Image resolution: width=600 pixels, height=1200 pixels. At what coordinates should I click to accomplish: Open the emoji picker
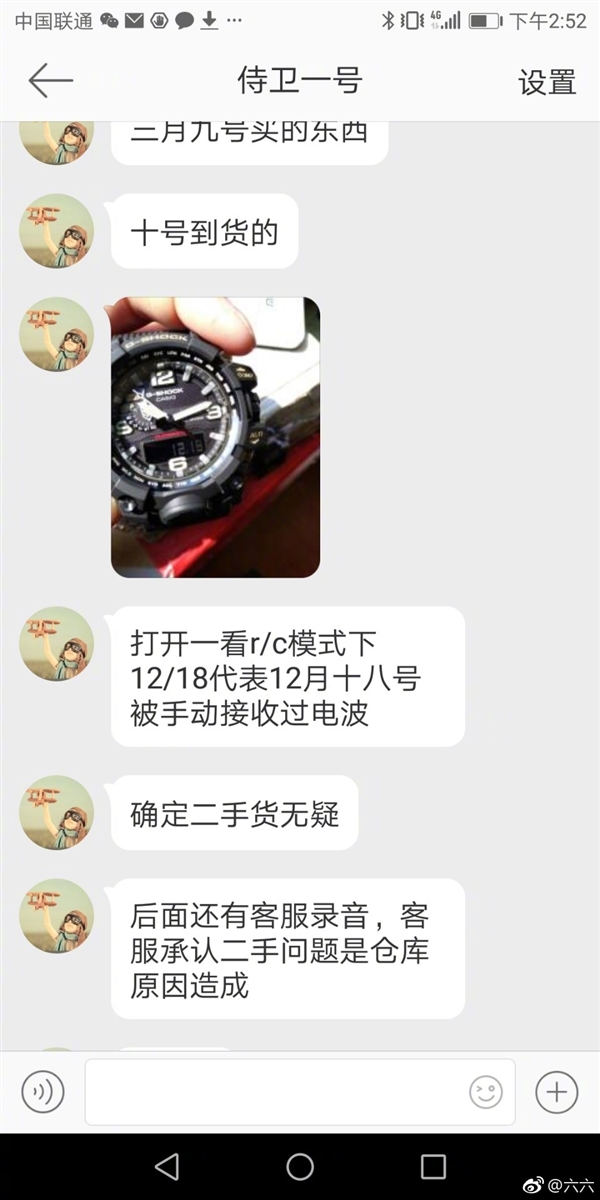tap(486, 1092)
